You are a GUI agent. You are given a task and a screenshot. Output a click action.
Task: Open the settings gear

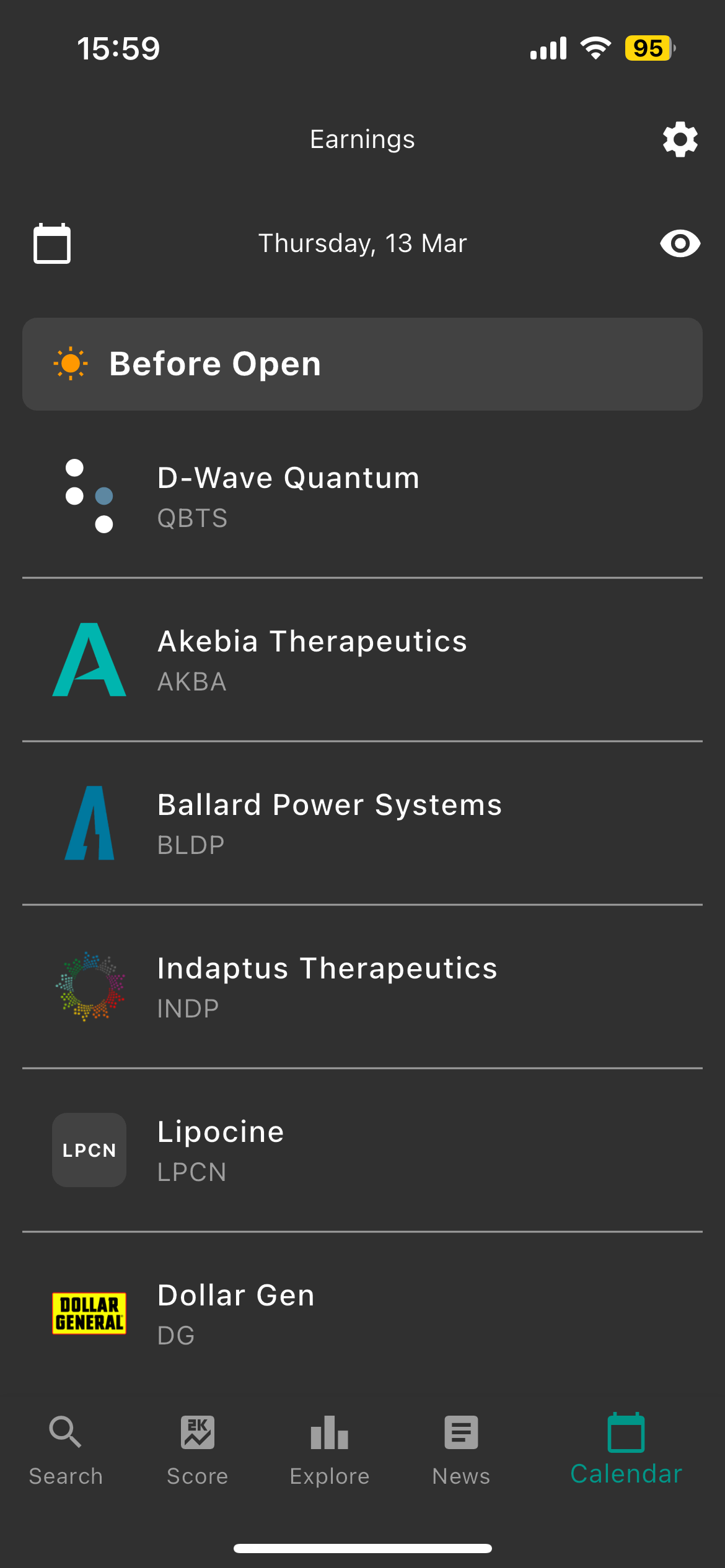[680, 139]
